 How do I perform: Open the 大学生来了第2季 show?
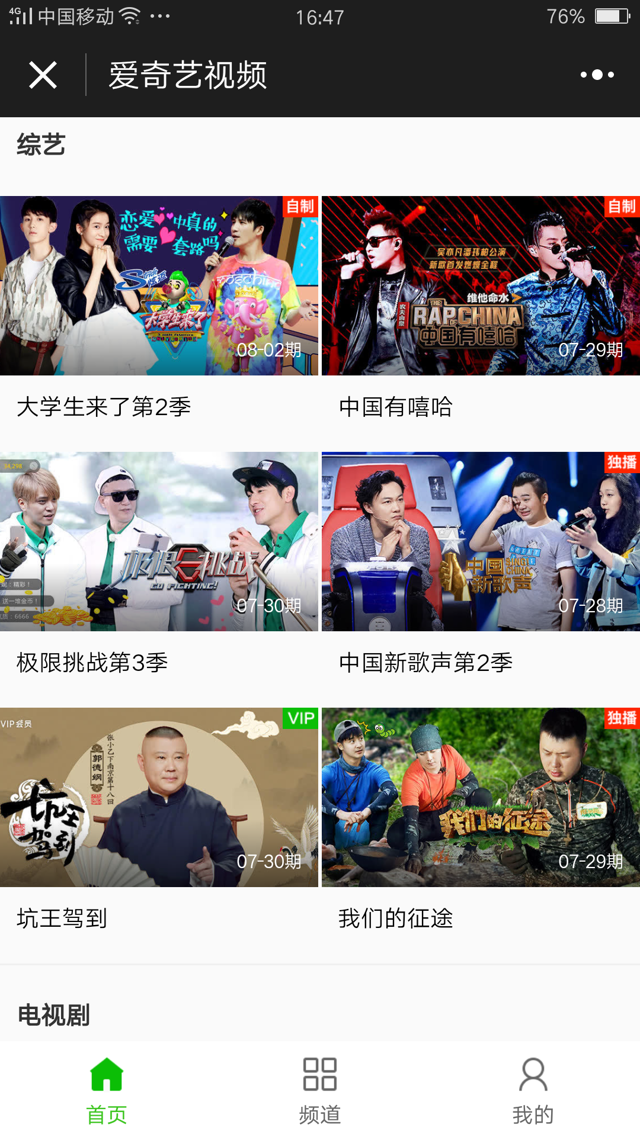[x=159, y=286]
